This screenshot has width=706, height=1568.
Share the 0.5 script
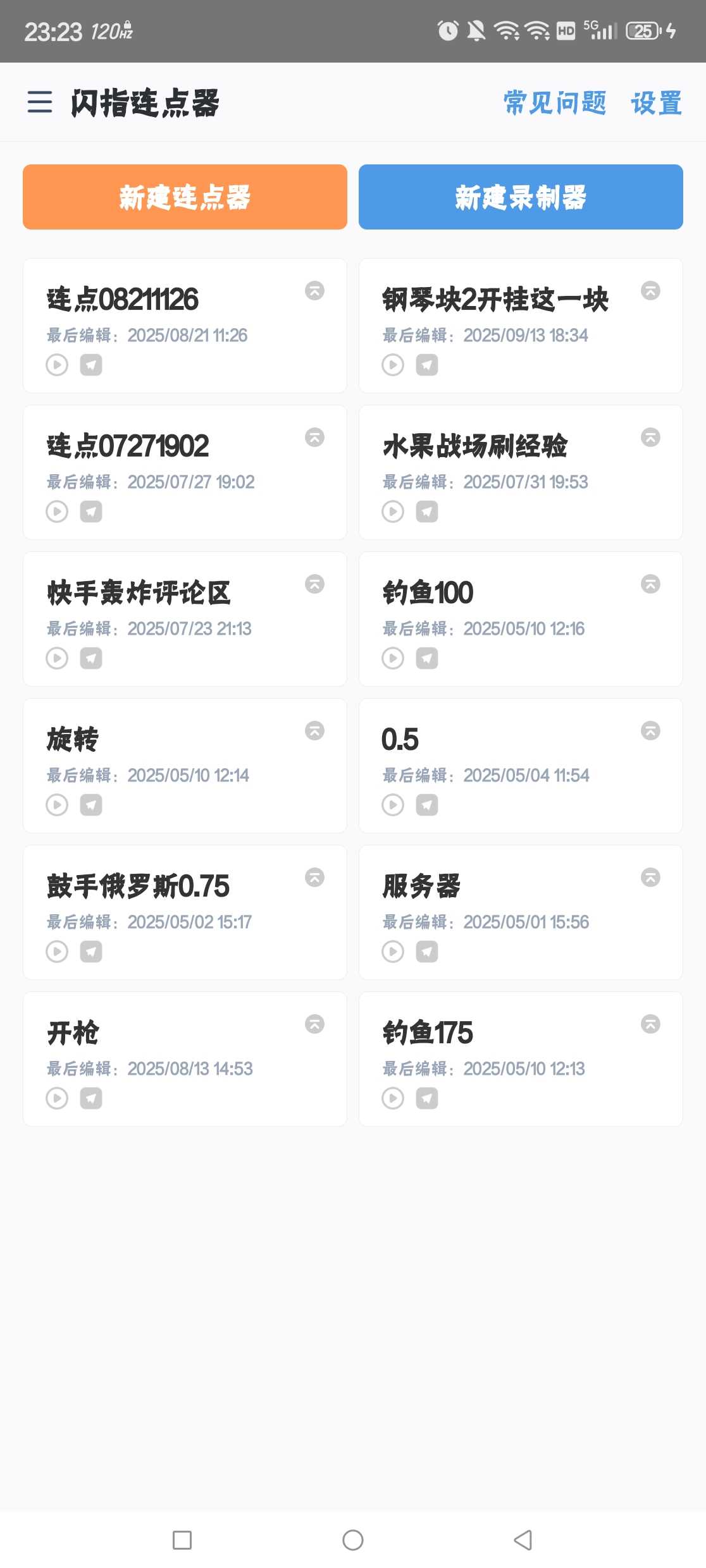pyautogui.click(x=427, y=805)
